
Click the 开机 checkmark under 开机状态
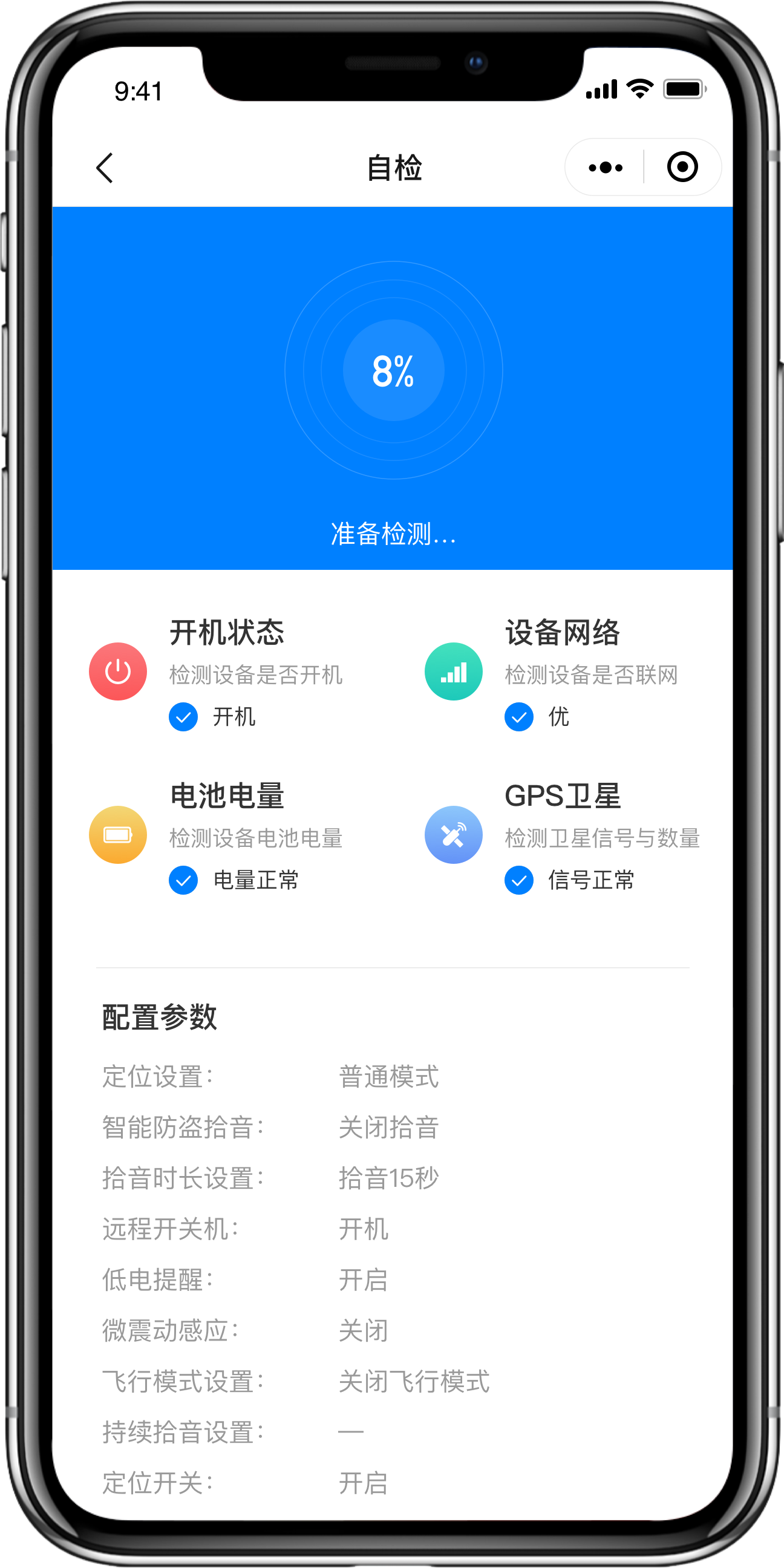(183, 717)
